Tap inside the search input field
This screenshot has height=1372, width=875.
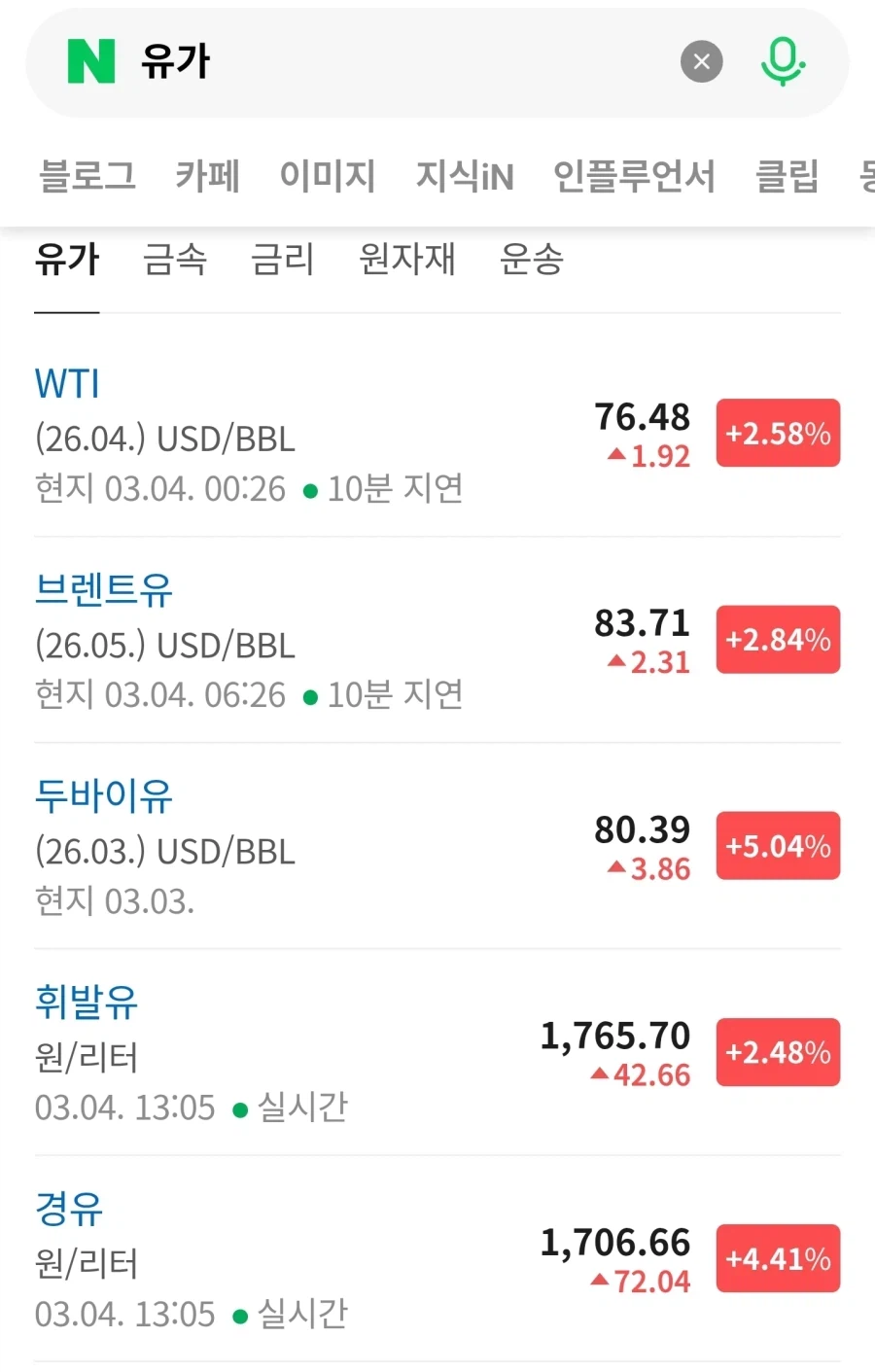389,60
